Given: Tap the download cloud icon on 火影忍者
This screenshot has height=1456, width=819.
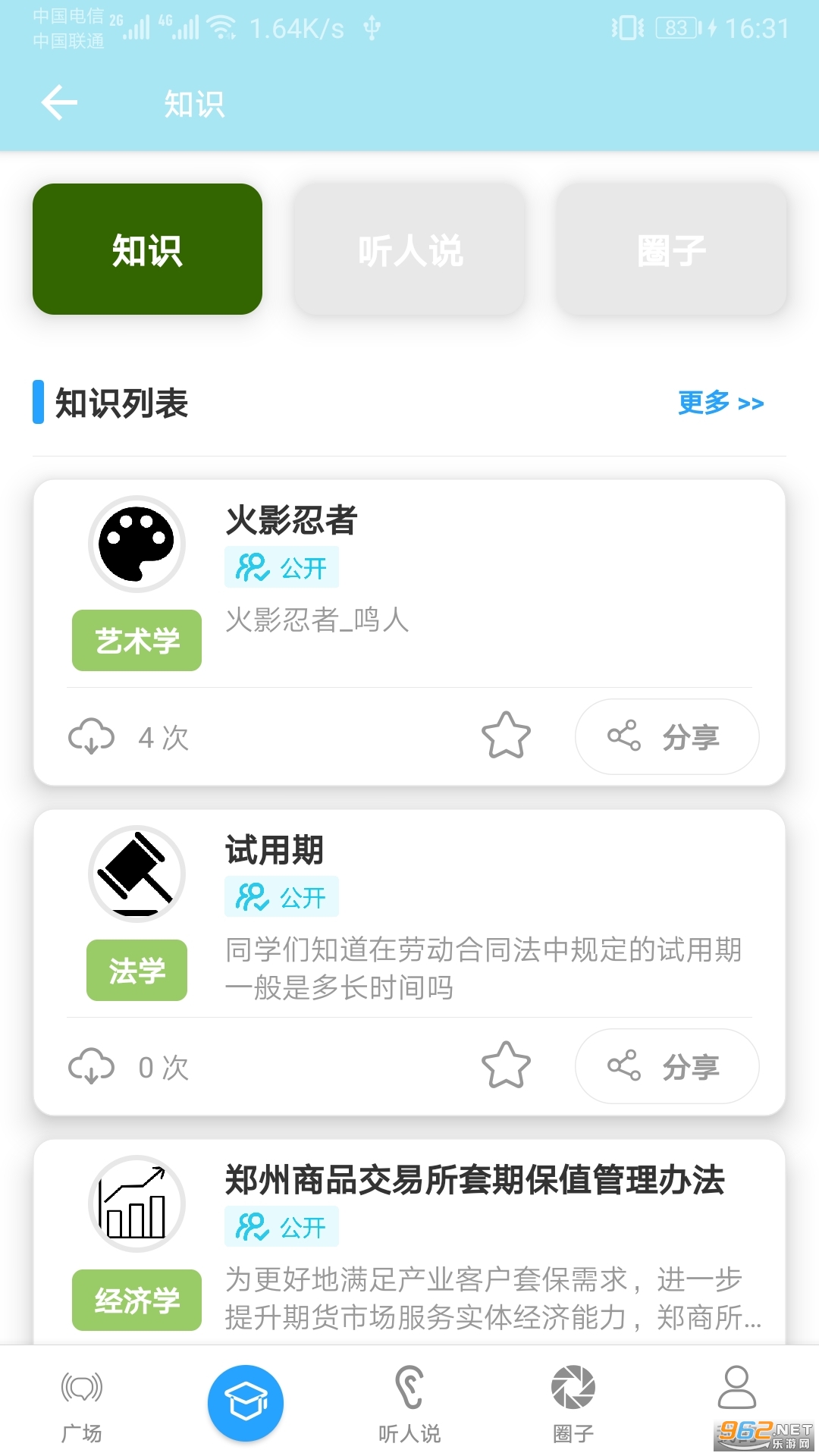Looking at the screenshot, I should (91, 736).
